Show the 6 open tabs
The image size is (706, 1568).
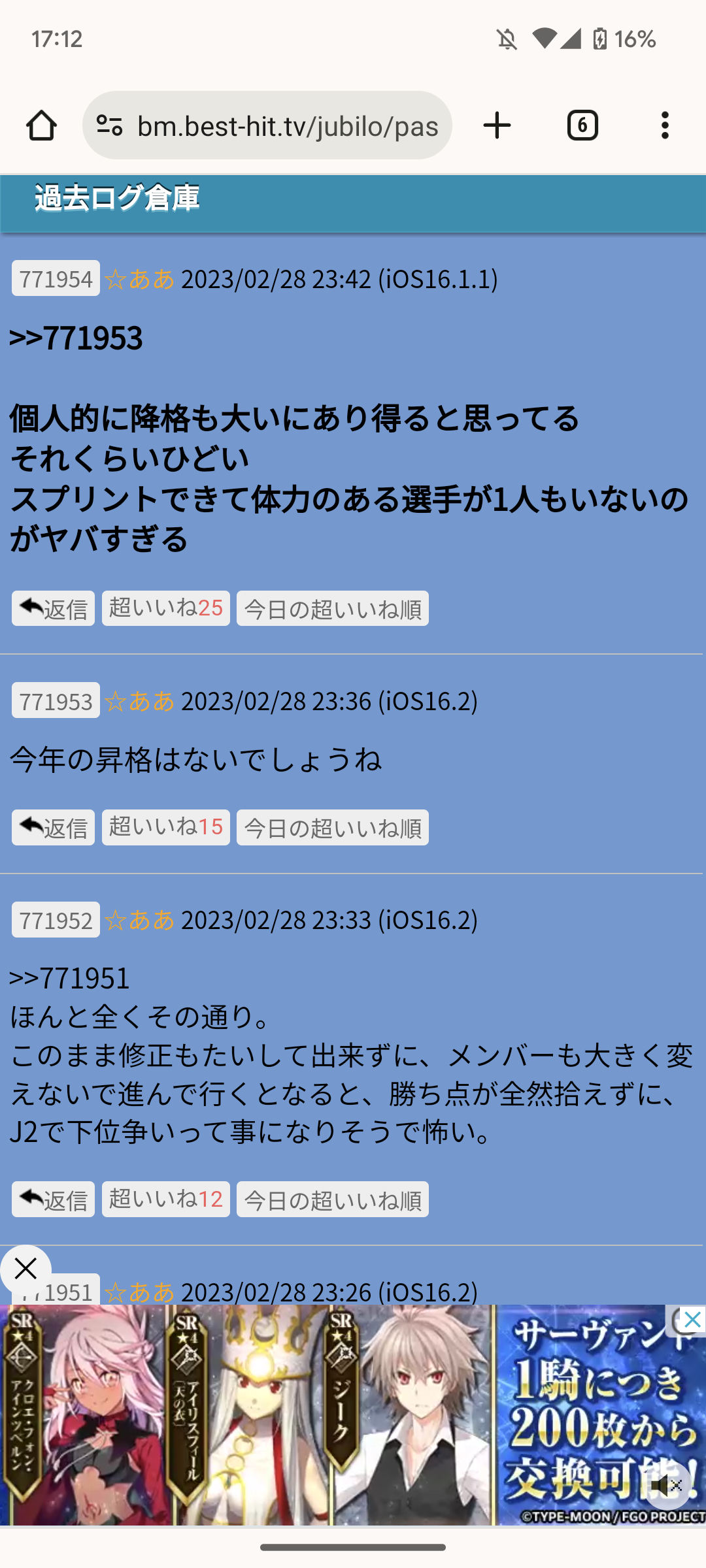tap(582, 125)
